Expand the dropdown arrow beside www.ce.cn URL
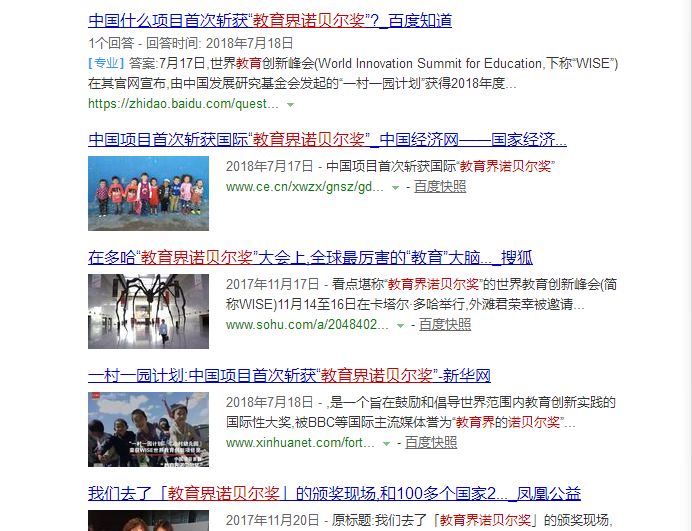This screenshot has height=531, width=692. 396,187
